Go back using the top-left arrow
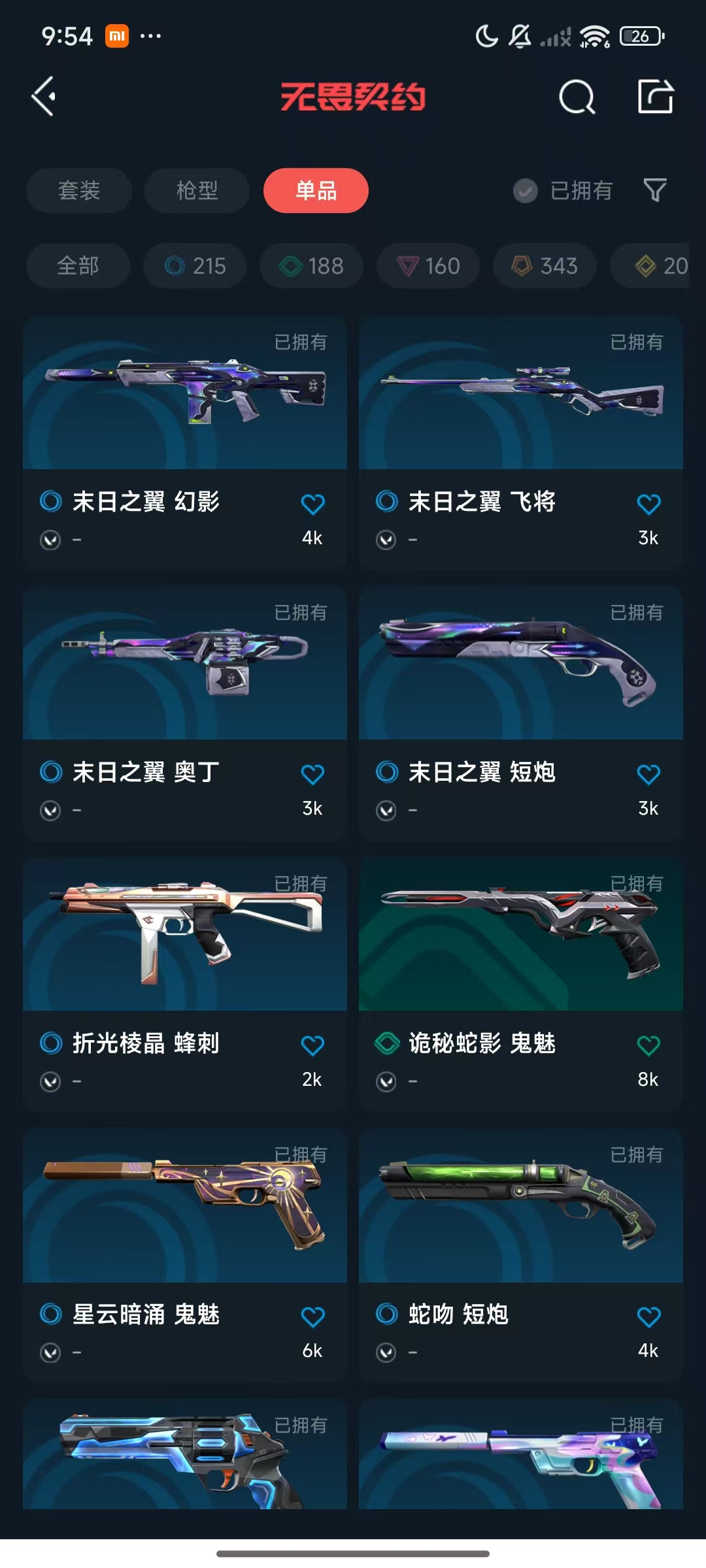The image size is (706, 1568). pyautogui.click(x=44, y=97)
